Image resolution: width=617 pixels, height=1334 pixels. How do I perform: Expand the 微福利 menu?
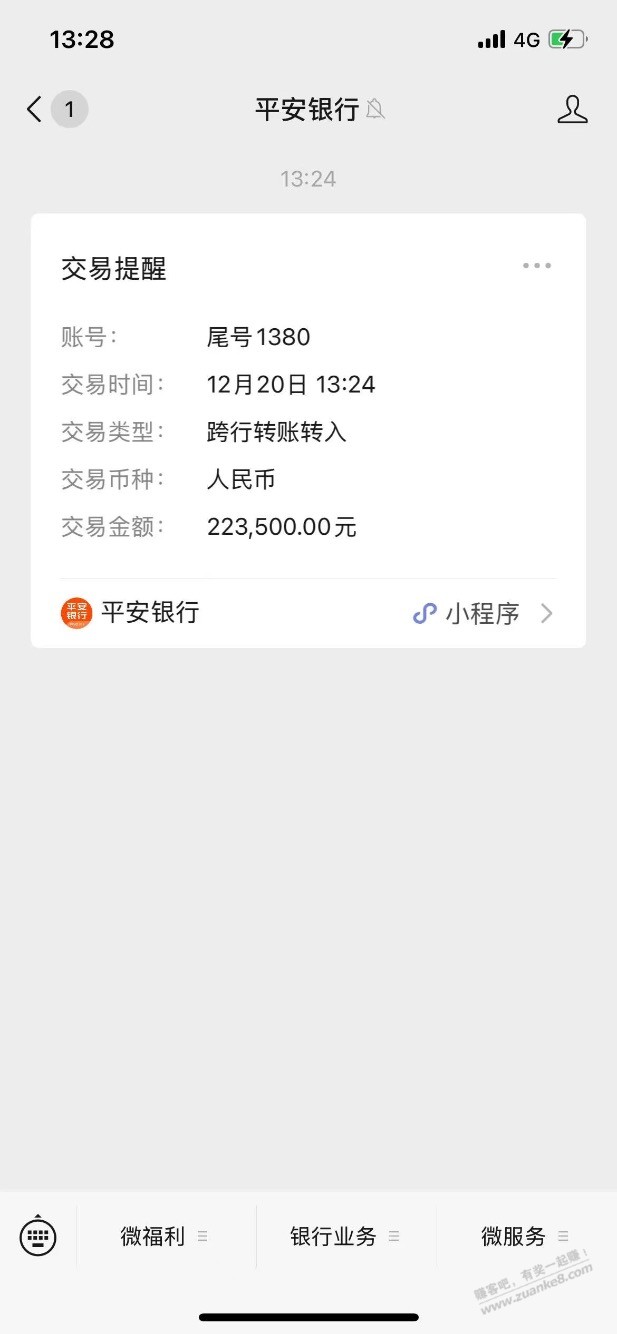tap(165, 1236)
